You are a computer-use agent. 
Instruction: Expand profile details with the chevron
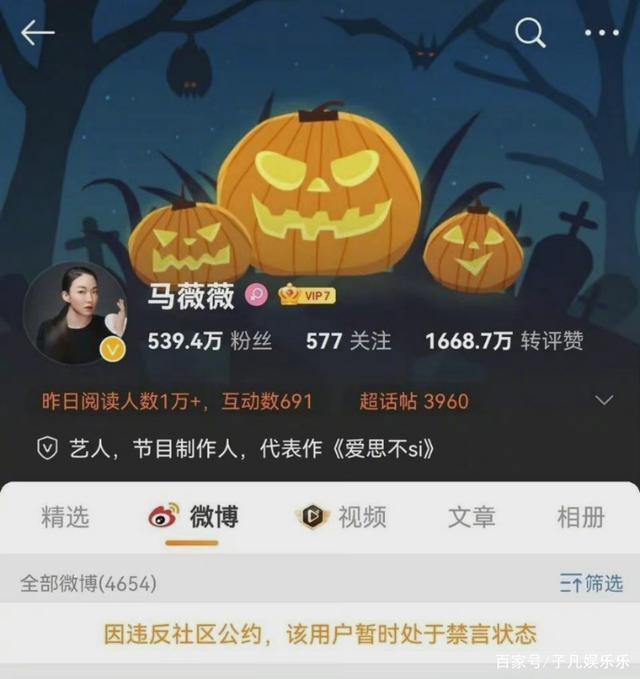coord(604,401)
